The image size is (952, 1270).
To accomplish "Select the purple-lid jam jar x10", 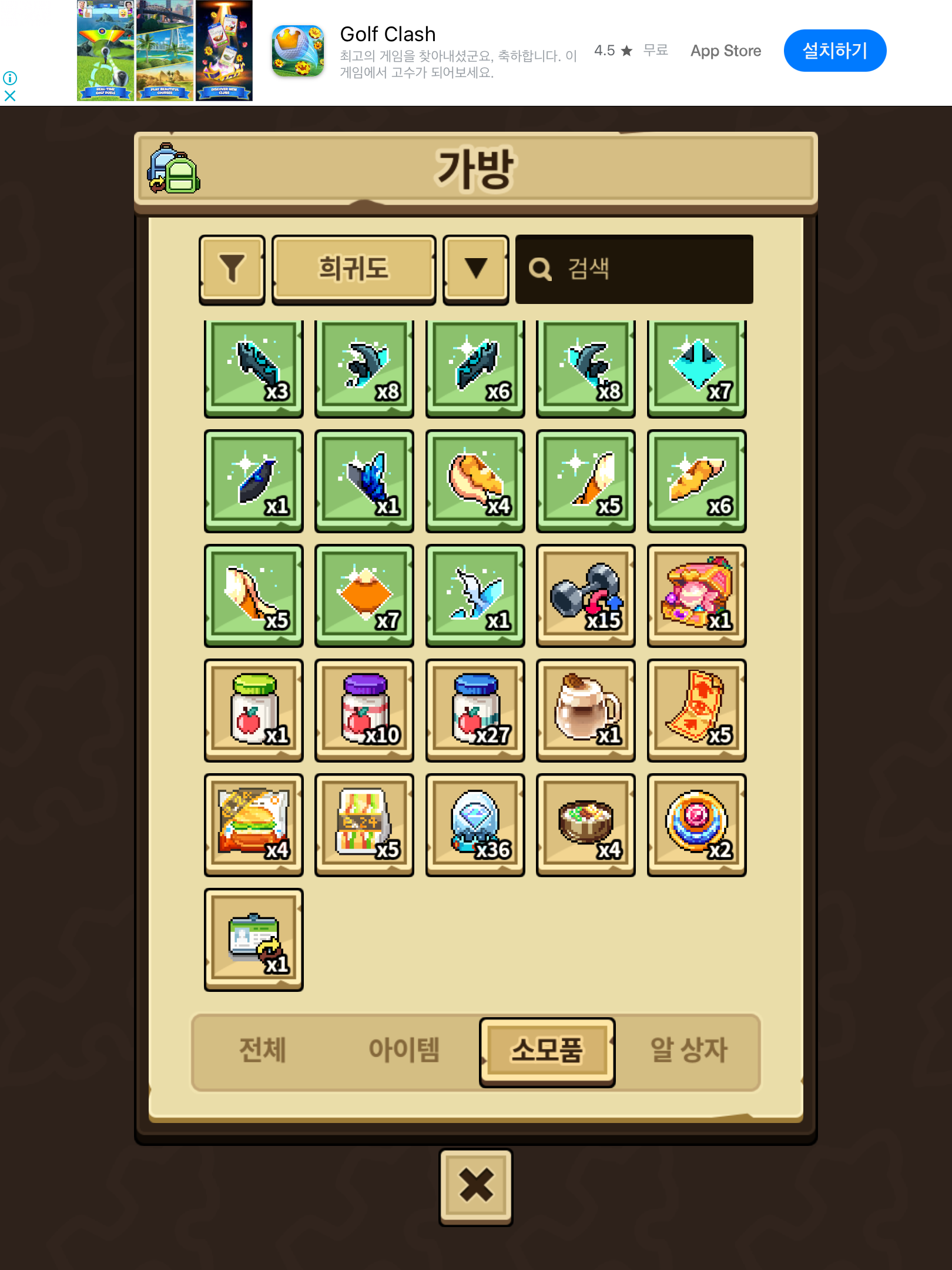I will (364, 710).
